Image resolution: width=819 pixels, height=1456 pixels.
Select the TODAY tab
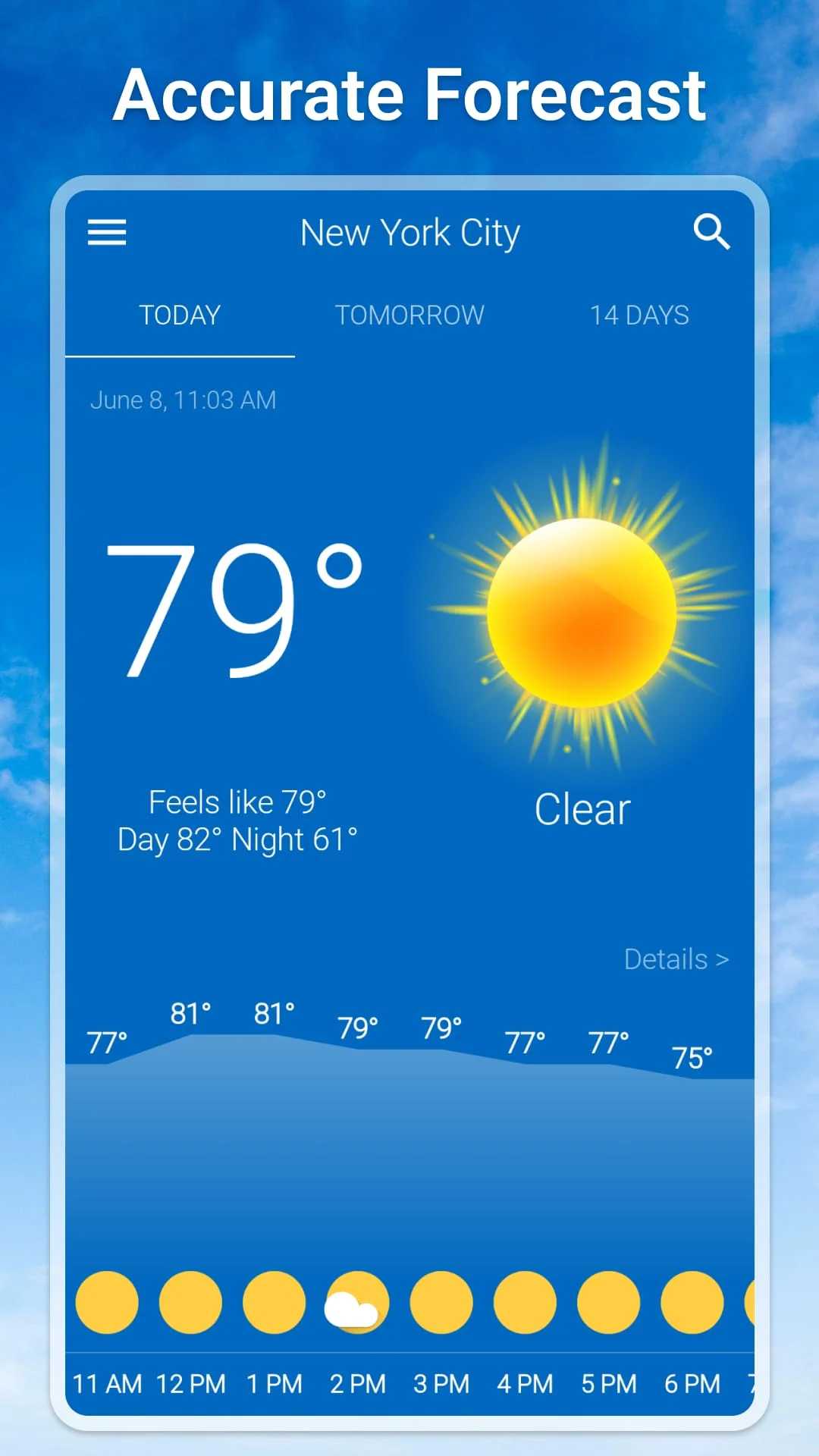pyautogui.click(x=179, y=315)
